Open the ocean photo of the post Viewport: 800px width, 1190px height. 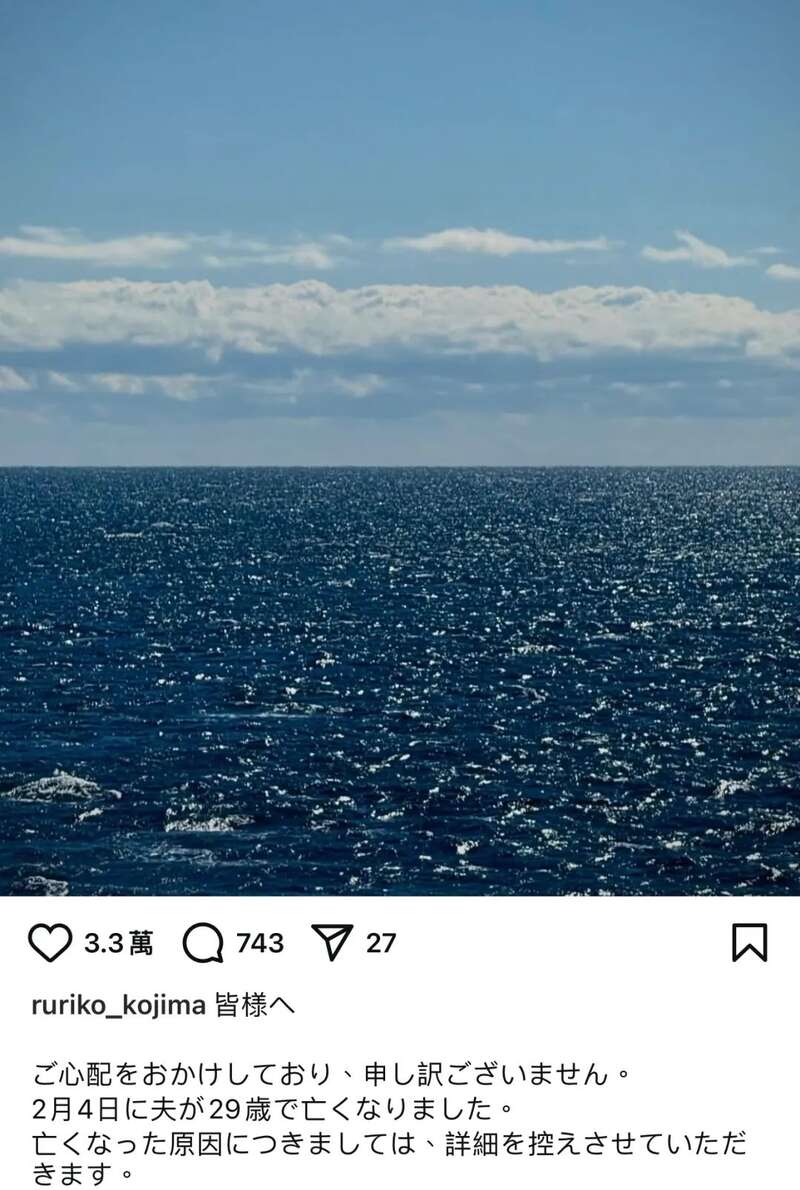point(400,450)
